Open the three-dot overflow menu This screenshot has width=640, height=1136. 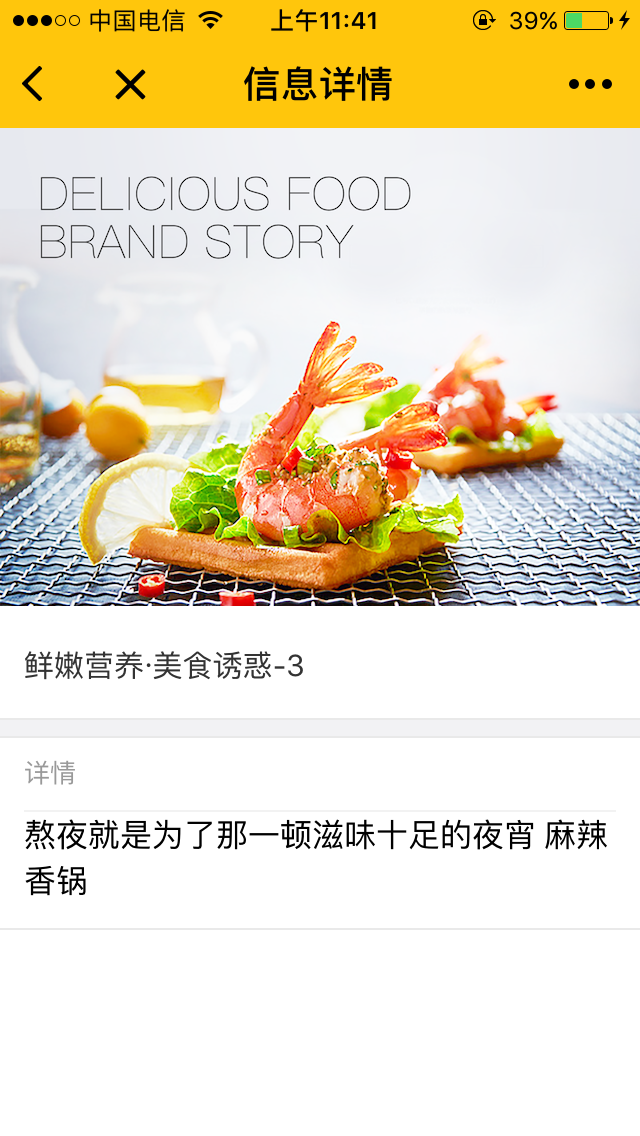pos(590,85)
